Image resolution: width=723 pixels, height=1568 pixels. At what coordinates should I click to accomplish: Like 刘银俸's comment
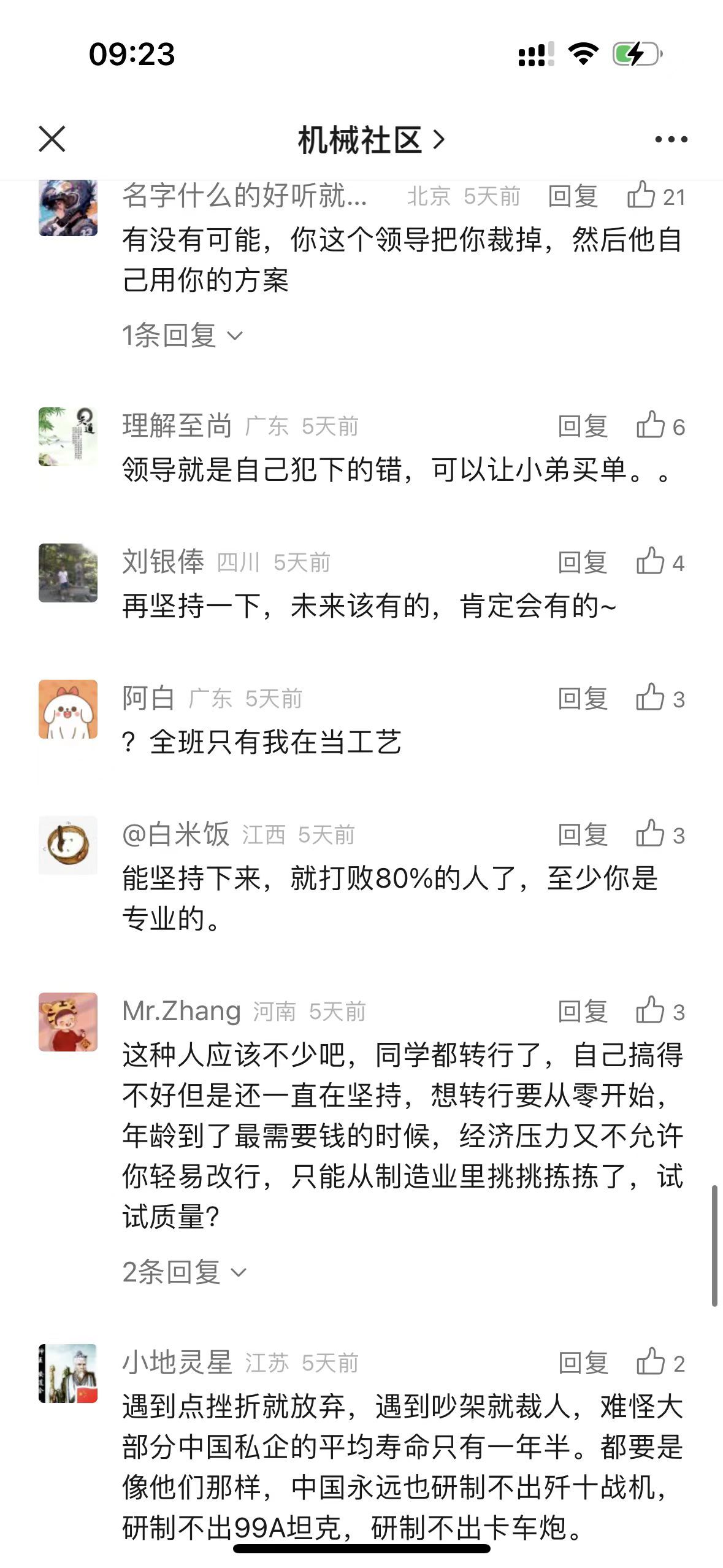pos(651,562)
